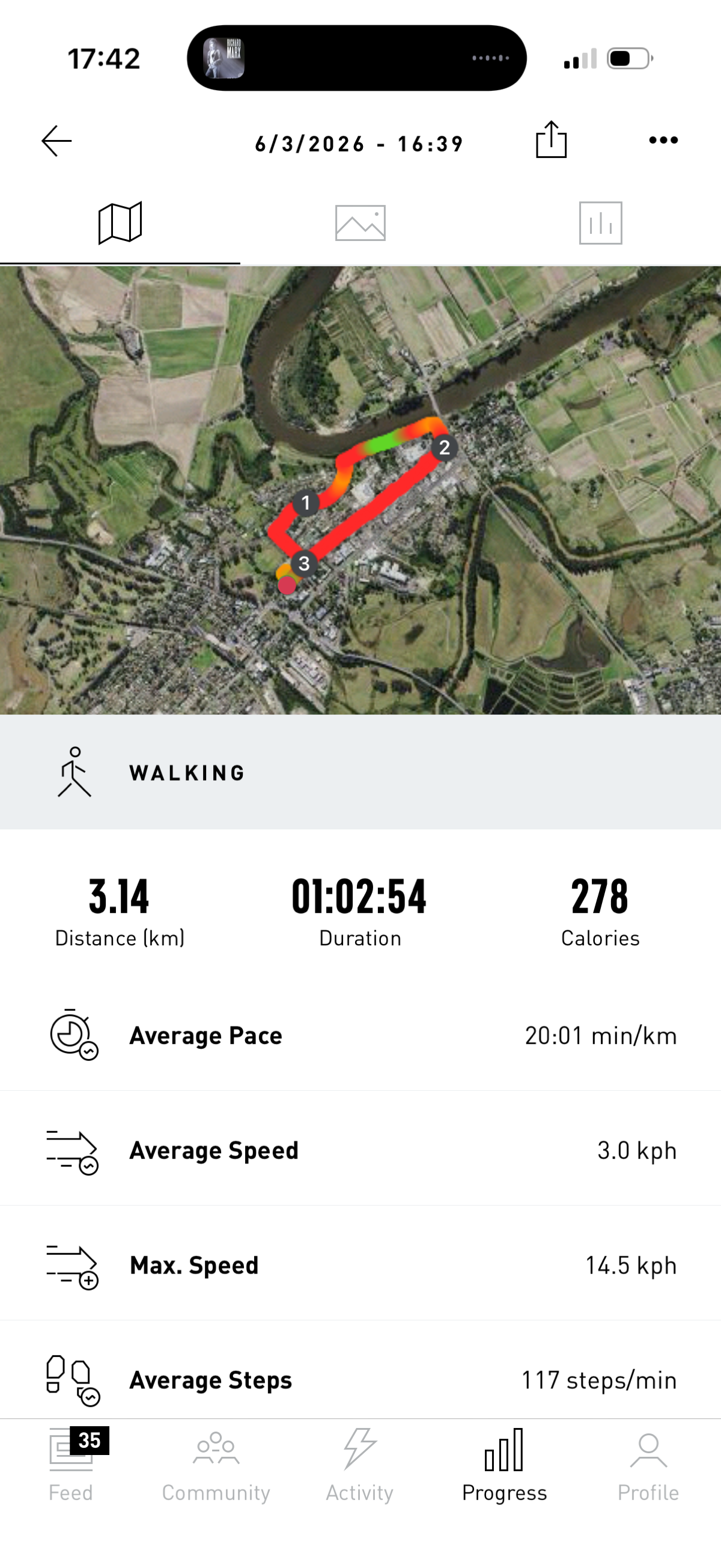Select the map view tab
Image resolution: width=721 pixels, height=1568 pixels.
(x=120, y=223)
